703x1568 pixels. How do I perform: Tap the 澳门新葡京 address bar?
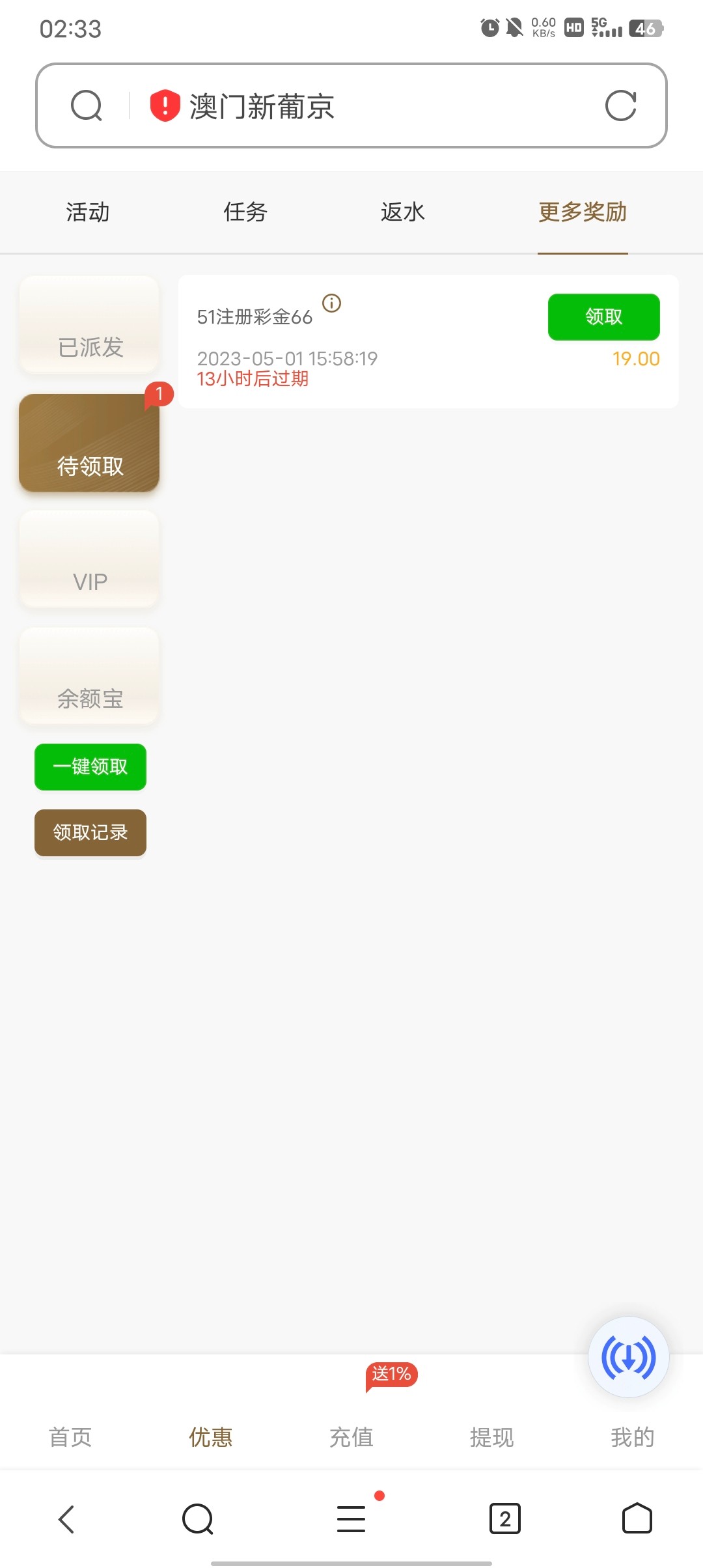click(x=365, y=106)
